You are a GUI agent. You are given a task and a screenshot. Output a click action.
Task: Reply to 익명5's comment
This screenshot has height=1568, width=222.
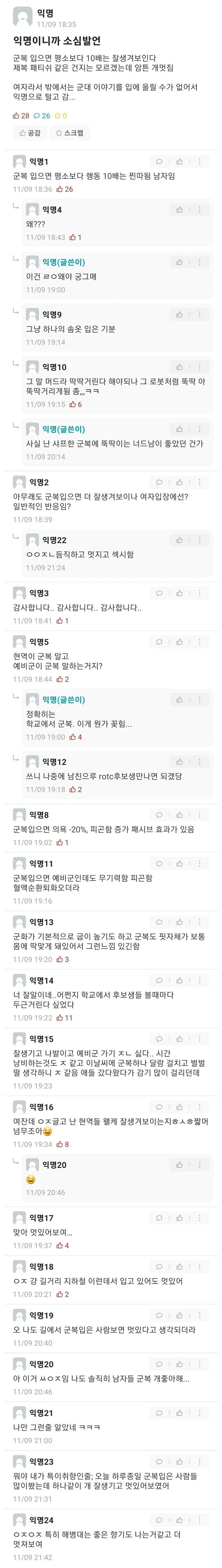159,642
